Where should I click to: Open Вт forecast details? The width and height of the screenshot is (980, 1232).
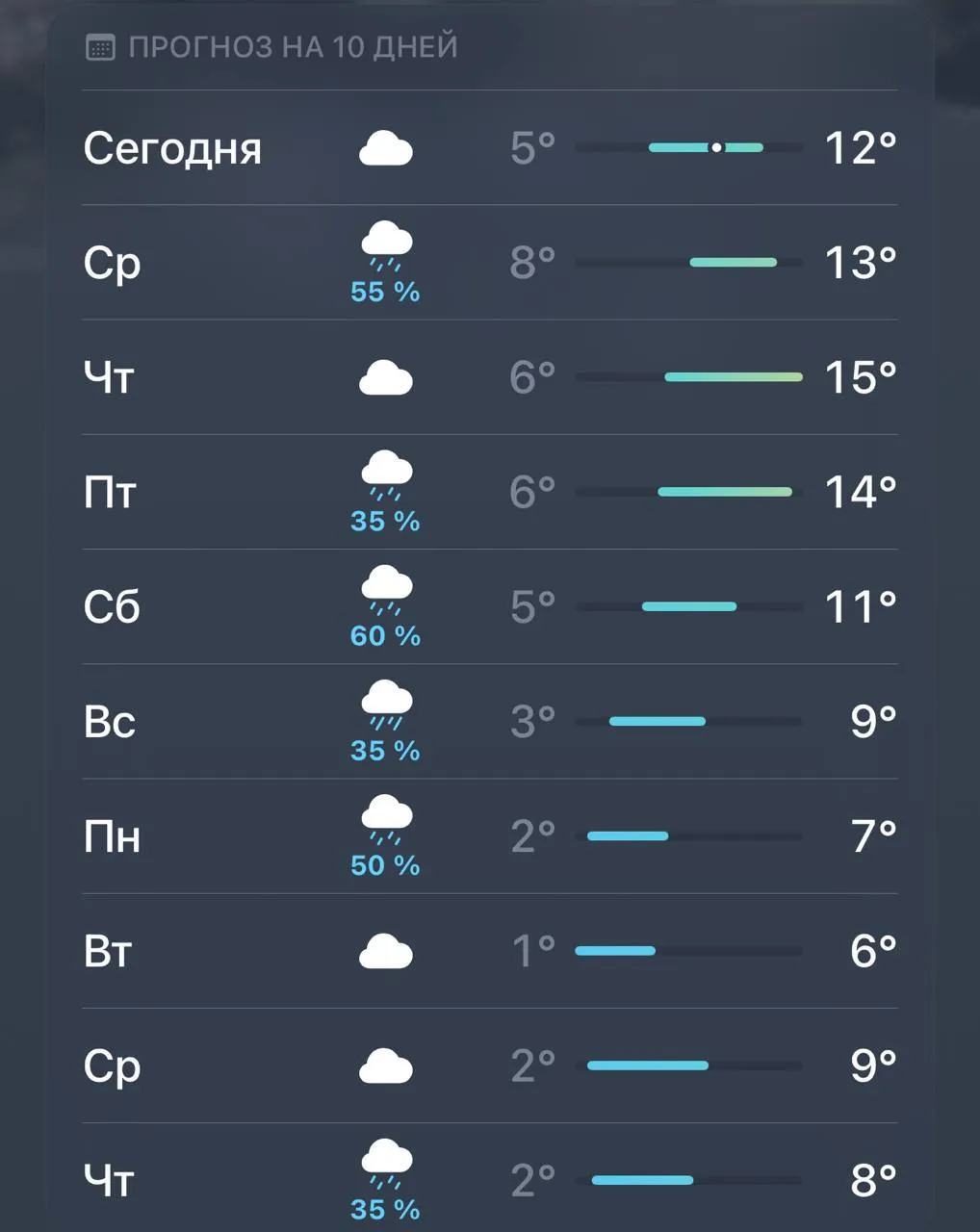[489, 951]
